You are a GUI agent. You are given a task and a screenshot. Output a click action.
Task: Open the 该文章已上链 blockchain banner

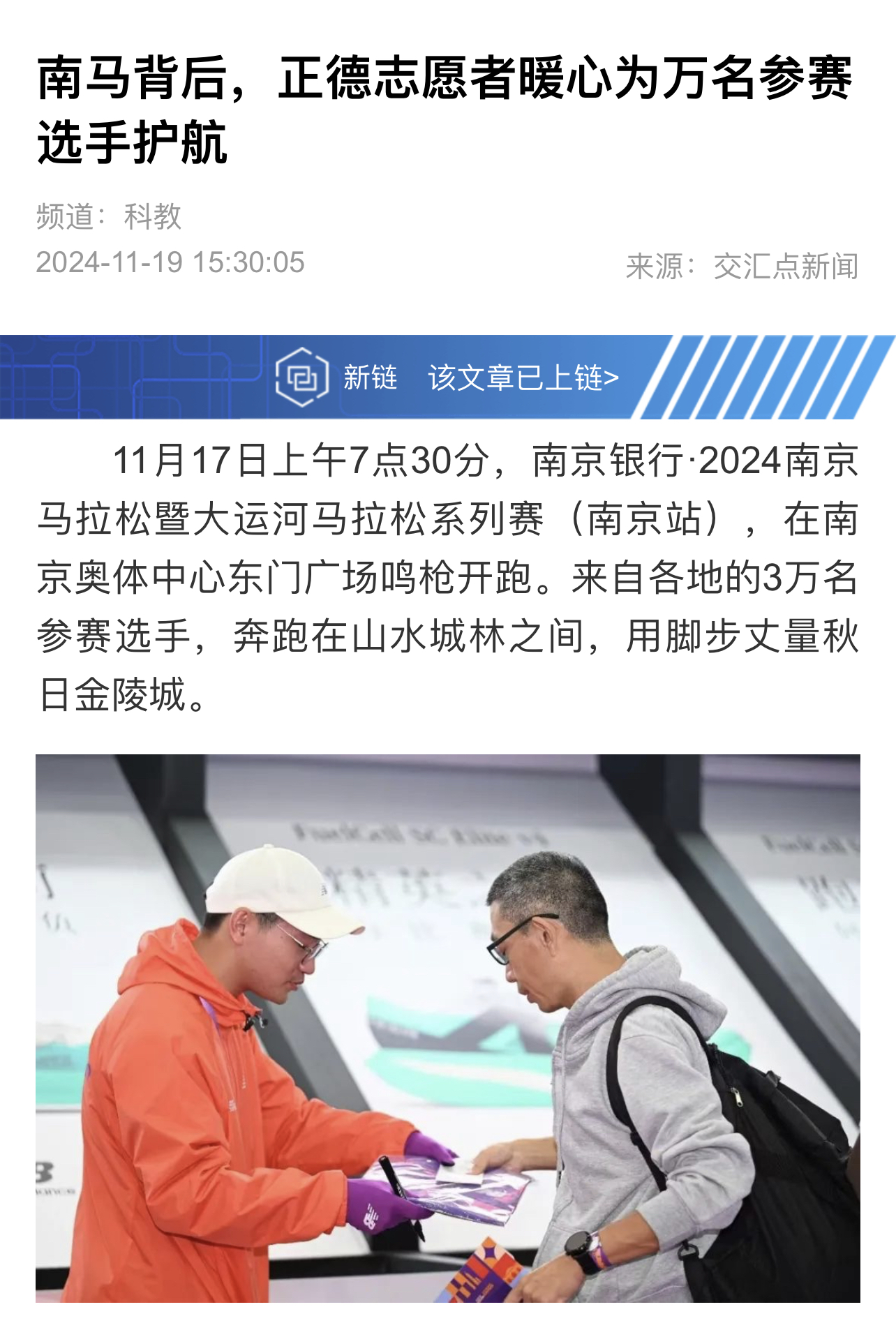[x=523, y=378]
